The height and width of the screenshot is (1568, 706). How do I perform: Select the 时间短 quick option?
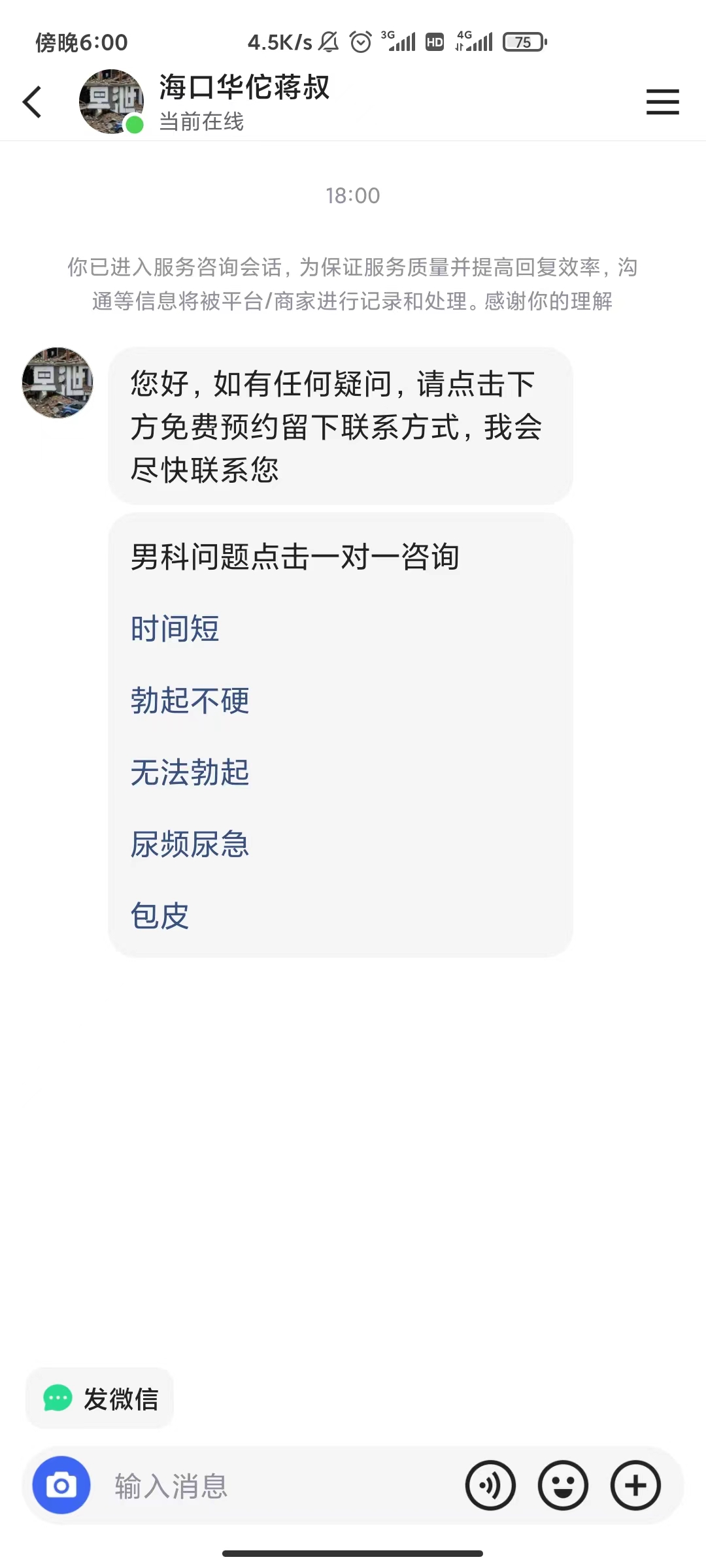point(175,629)
